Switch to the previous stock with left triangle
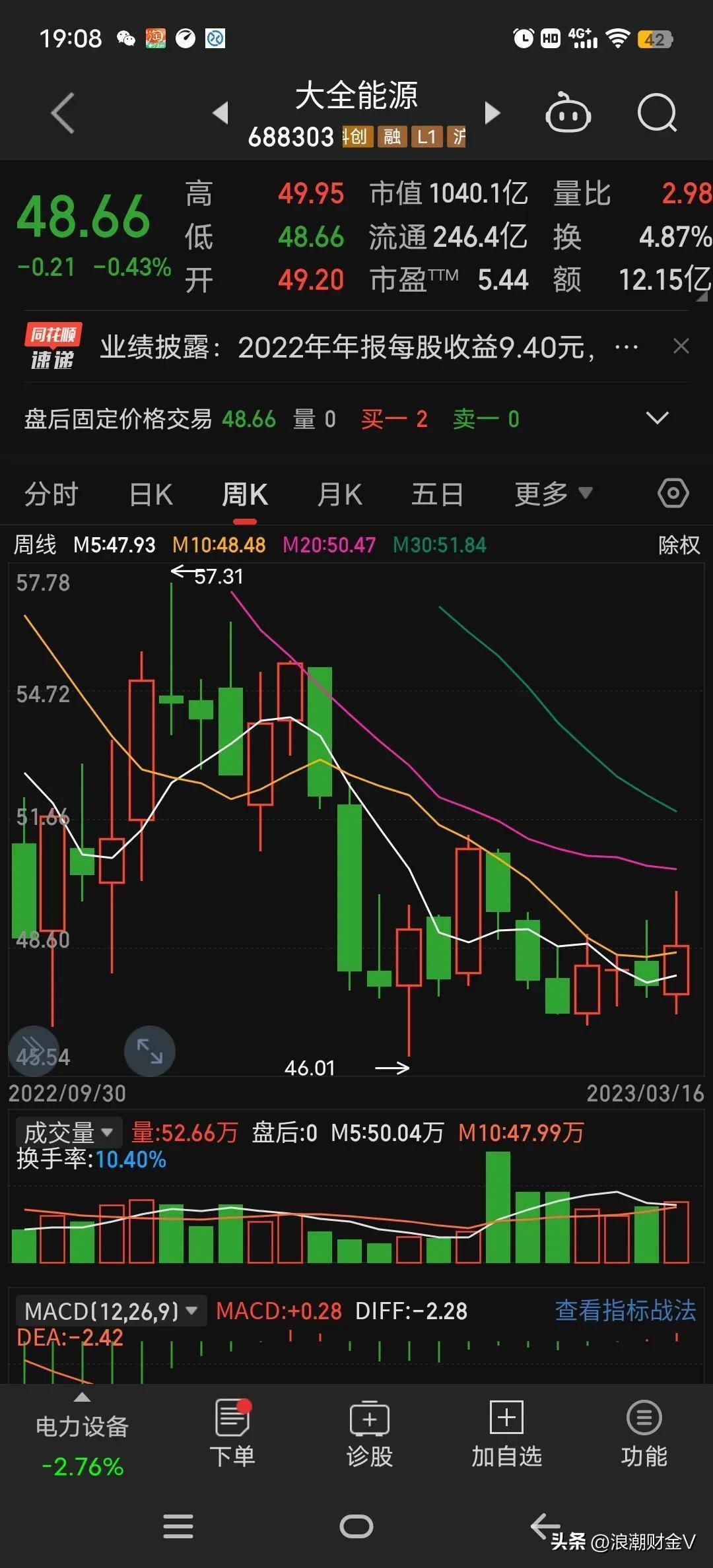Screen dimensions: 713x1568 pyautogui.click(x=221, y=112)
